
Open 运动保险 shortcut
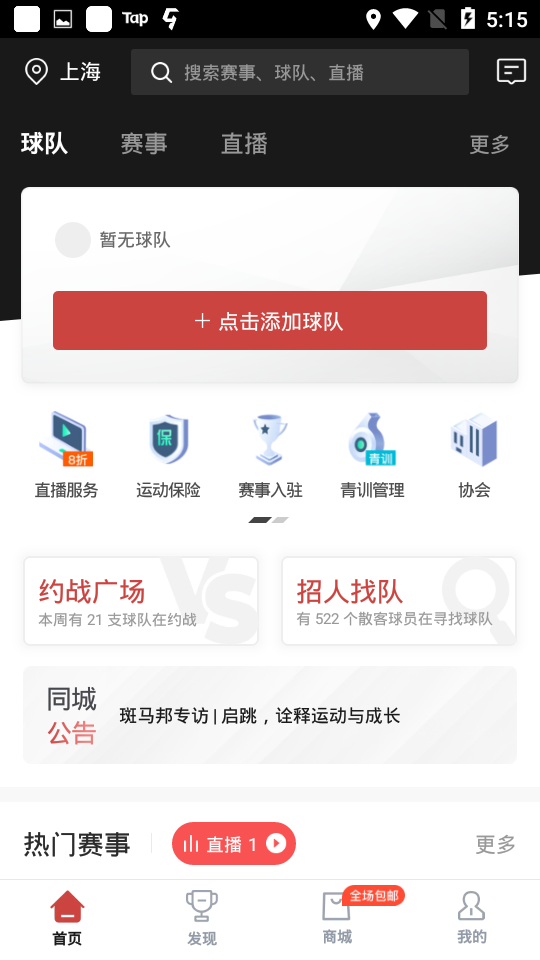[168, 456]
